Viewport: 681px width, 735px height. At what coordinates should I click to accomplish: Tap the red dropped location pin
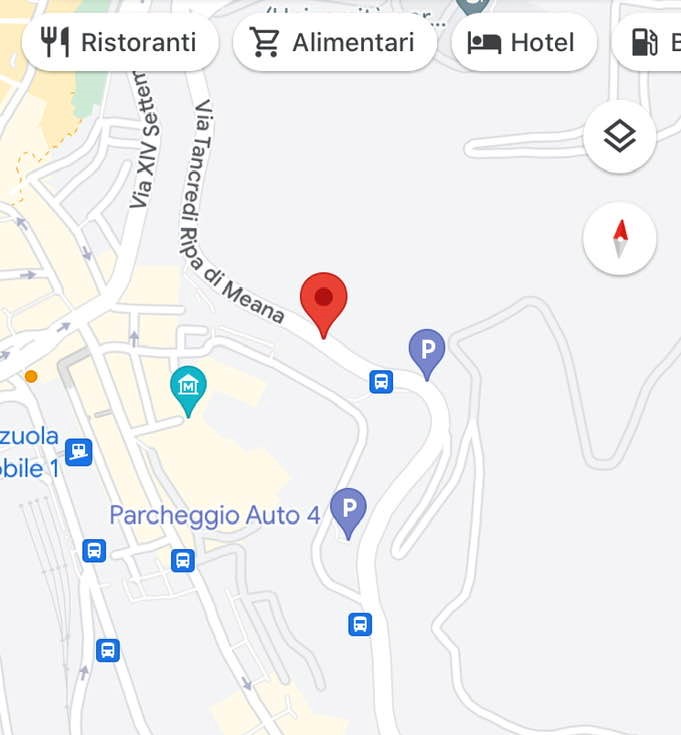point(324,302)
